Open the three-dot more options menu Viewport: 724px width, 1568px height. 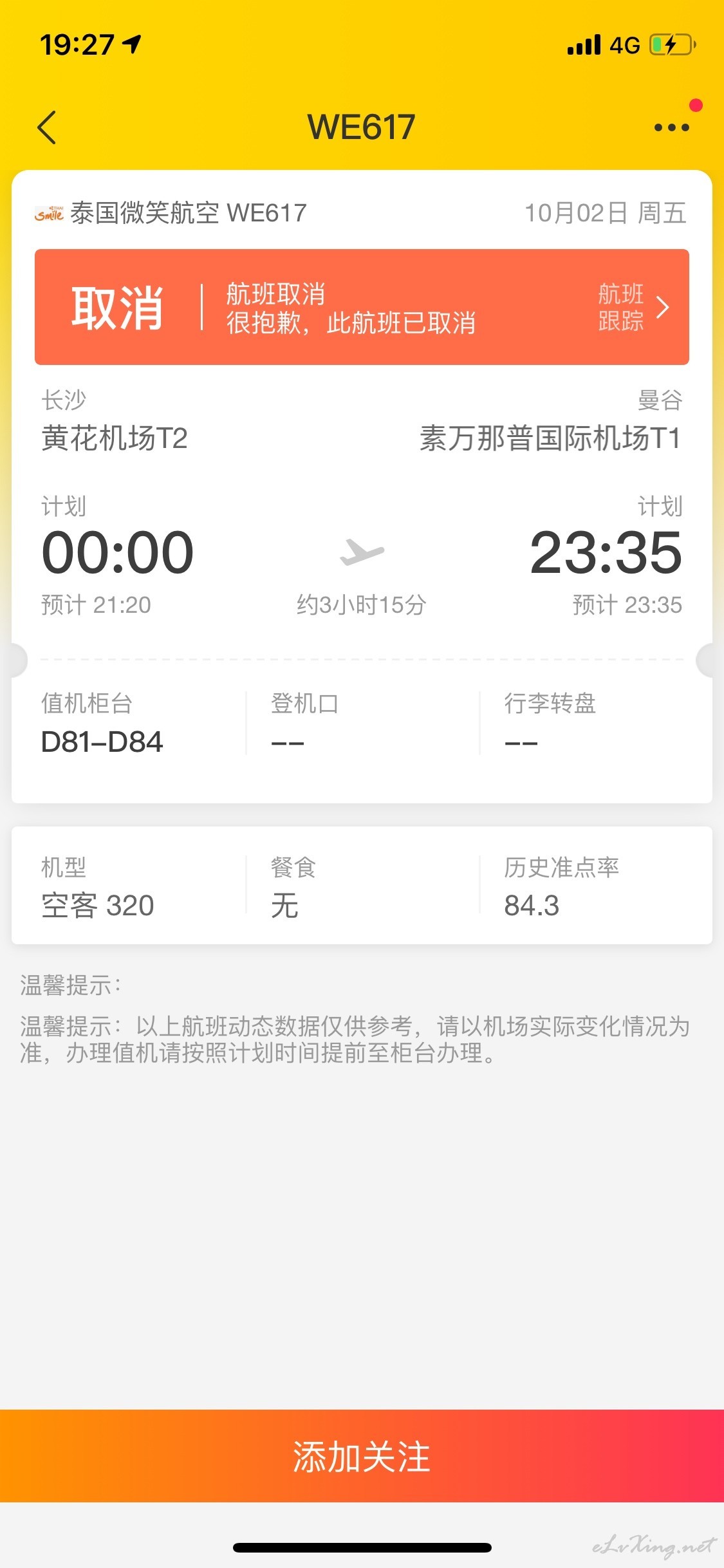coord(671,127)
